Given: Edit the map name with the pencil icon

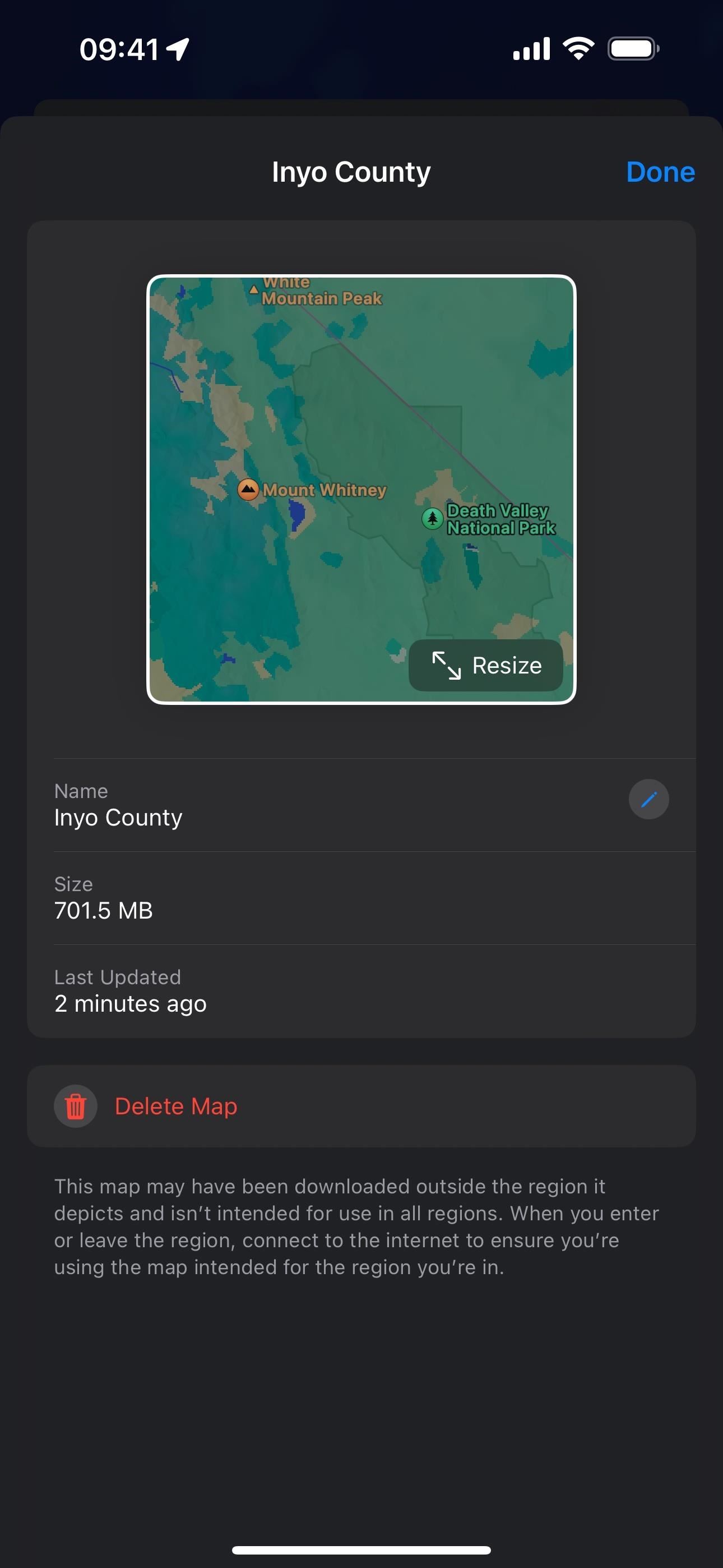Looking at the screenshot, I should pyautogui.click(x=648, y=799).
